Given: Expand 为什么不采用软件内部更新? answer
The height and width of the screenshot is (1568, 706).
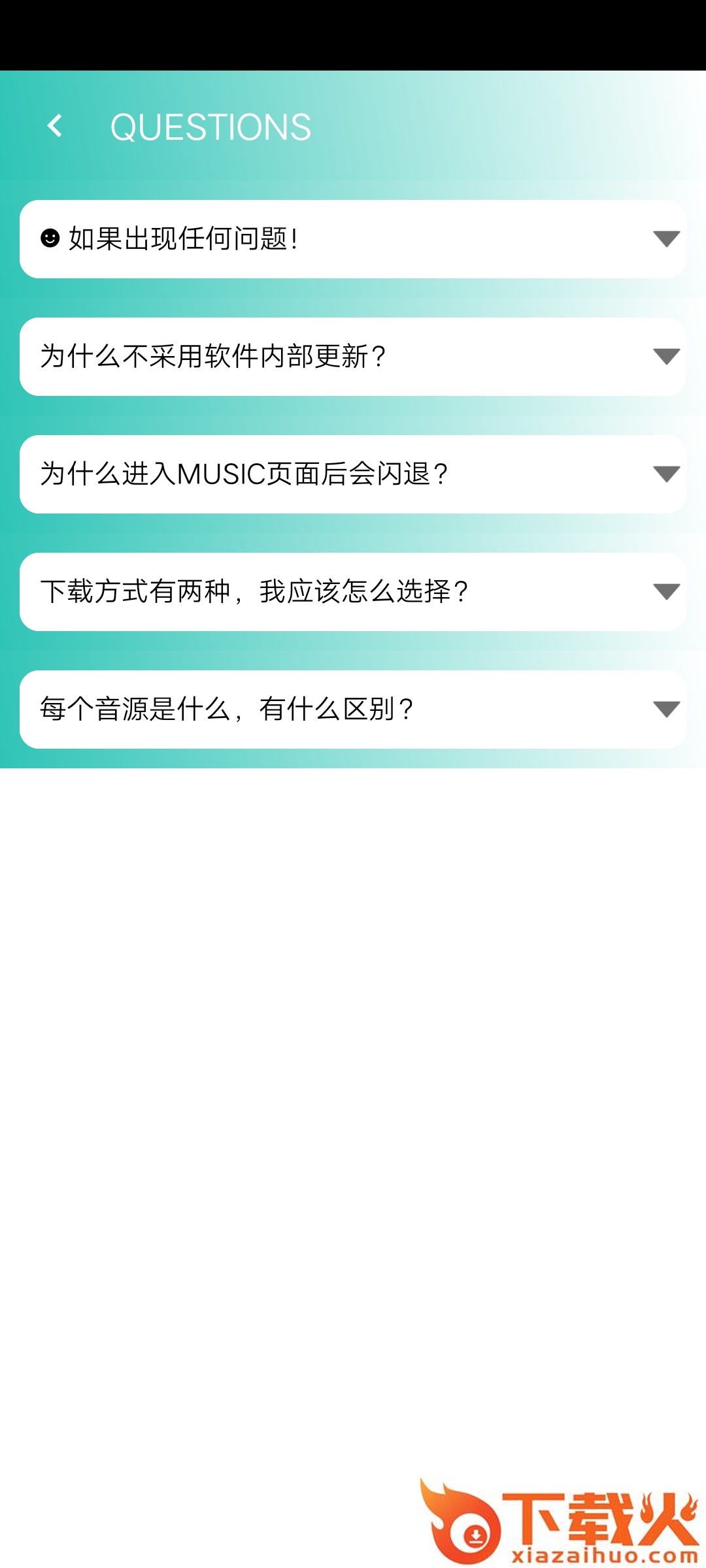Looking at the screenshot, I should [x=665, y=357].
